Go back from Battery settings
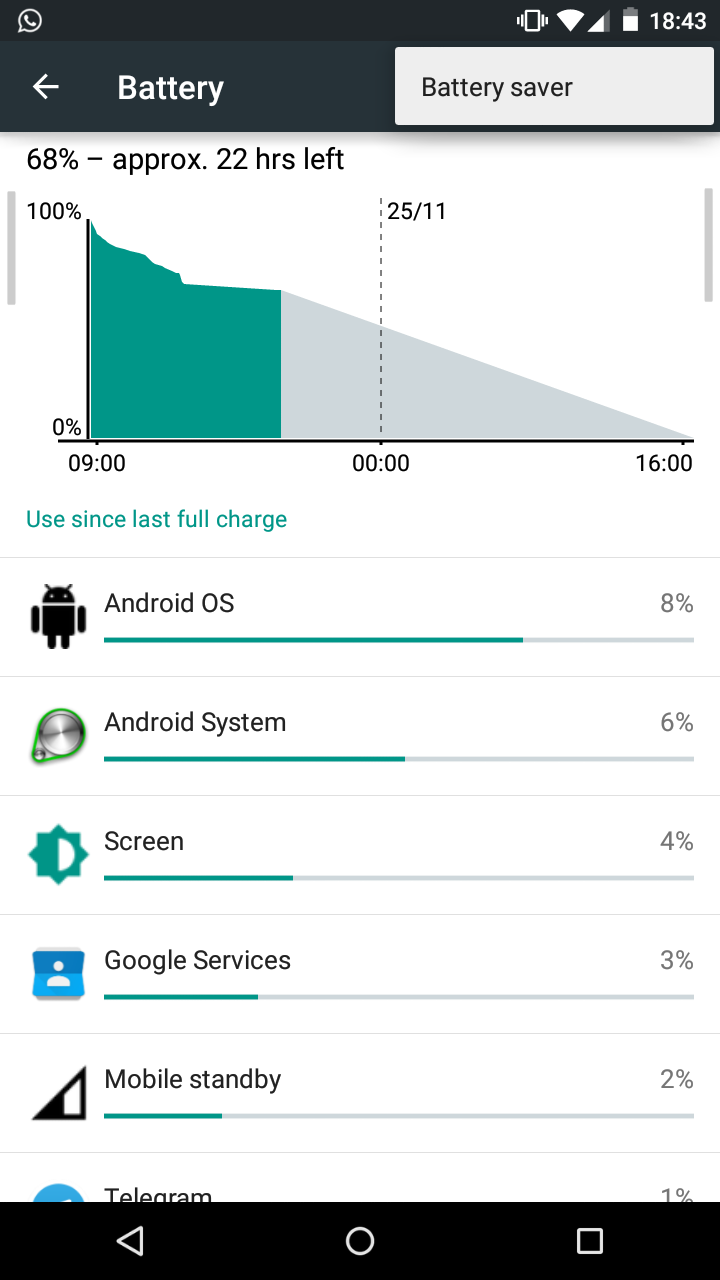Screen dimensions: 720x1280 pyautogui.click(x=46, y=87)
